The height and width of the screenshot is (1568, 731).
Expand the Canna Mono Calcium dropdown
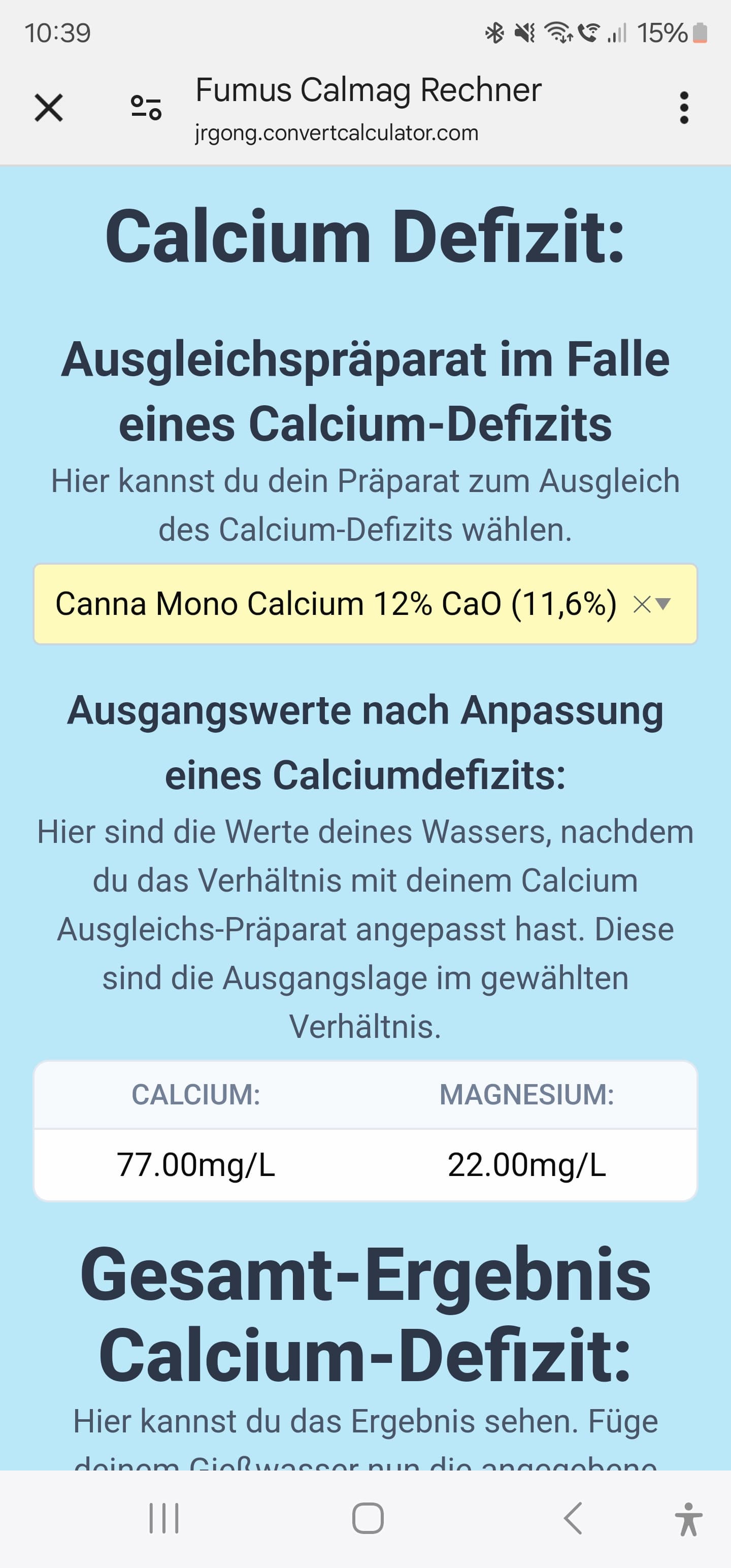coord(663,604)
